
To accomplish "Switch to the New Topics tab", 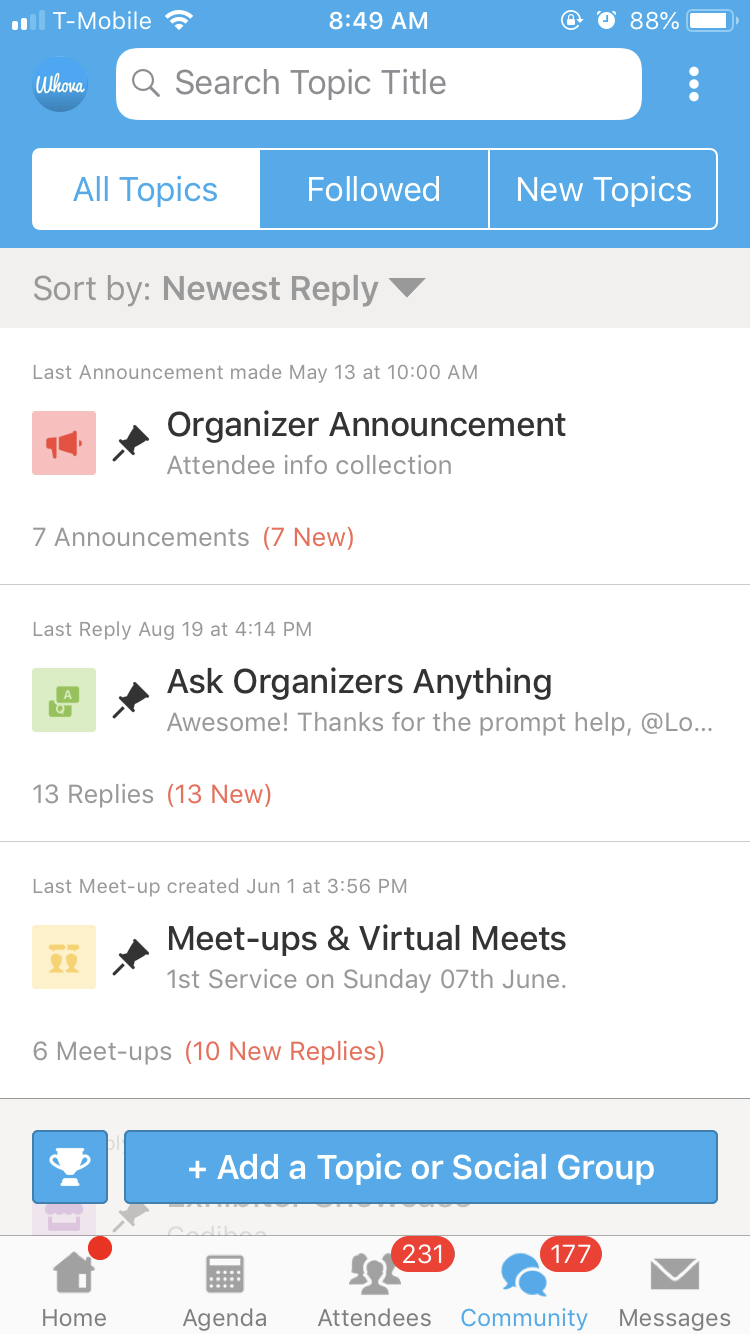I will click(603, 190).
